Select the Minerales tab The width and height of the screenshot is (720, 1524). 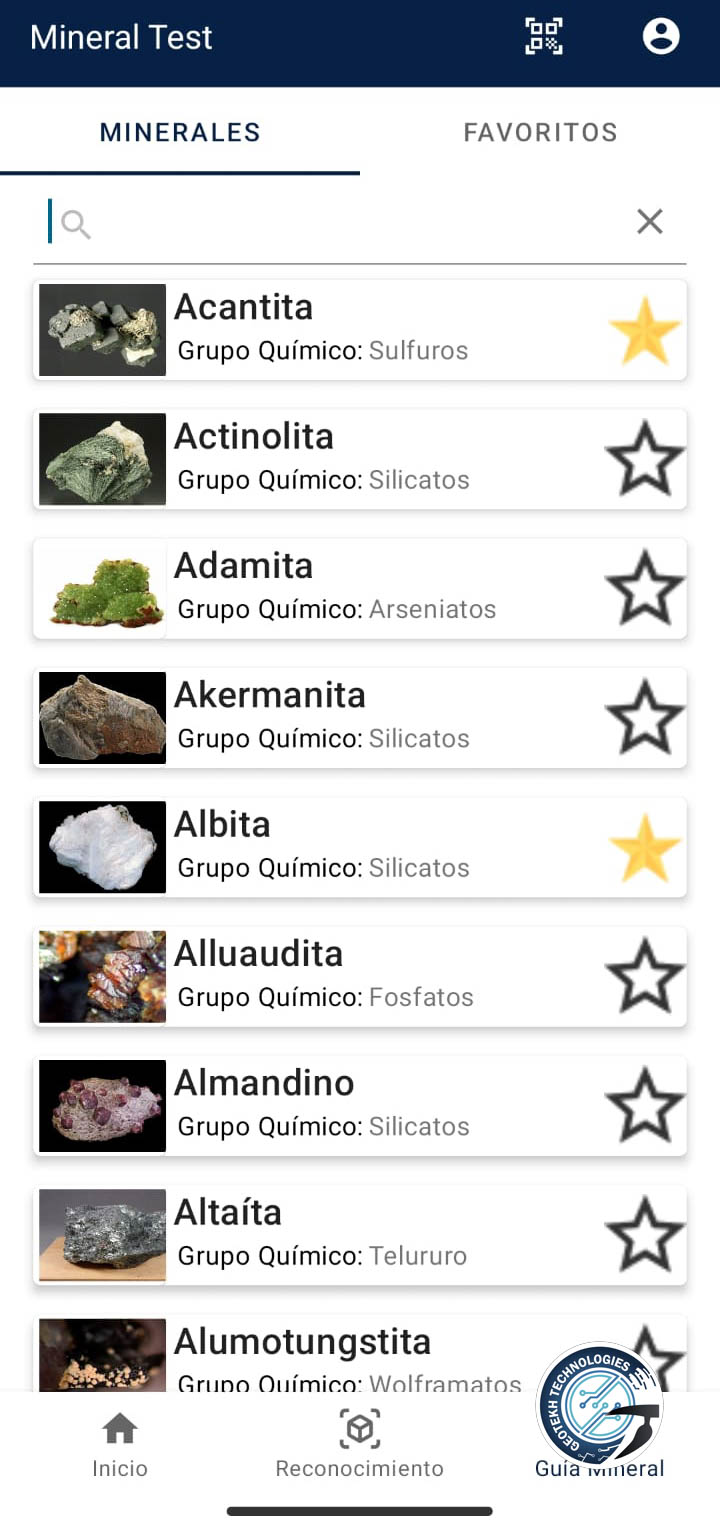pos(180,132)
